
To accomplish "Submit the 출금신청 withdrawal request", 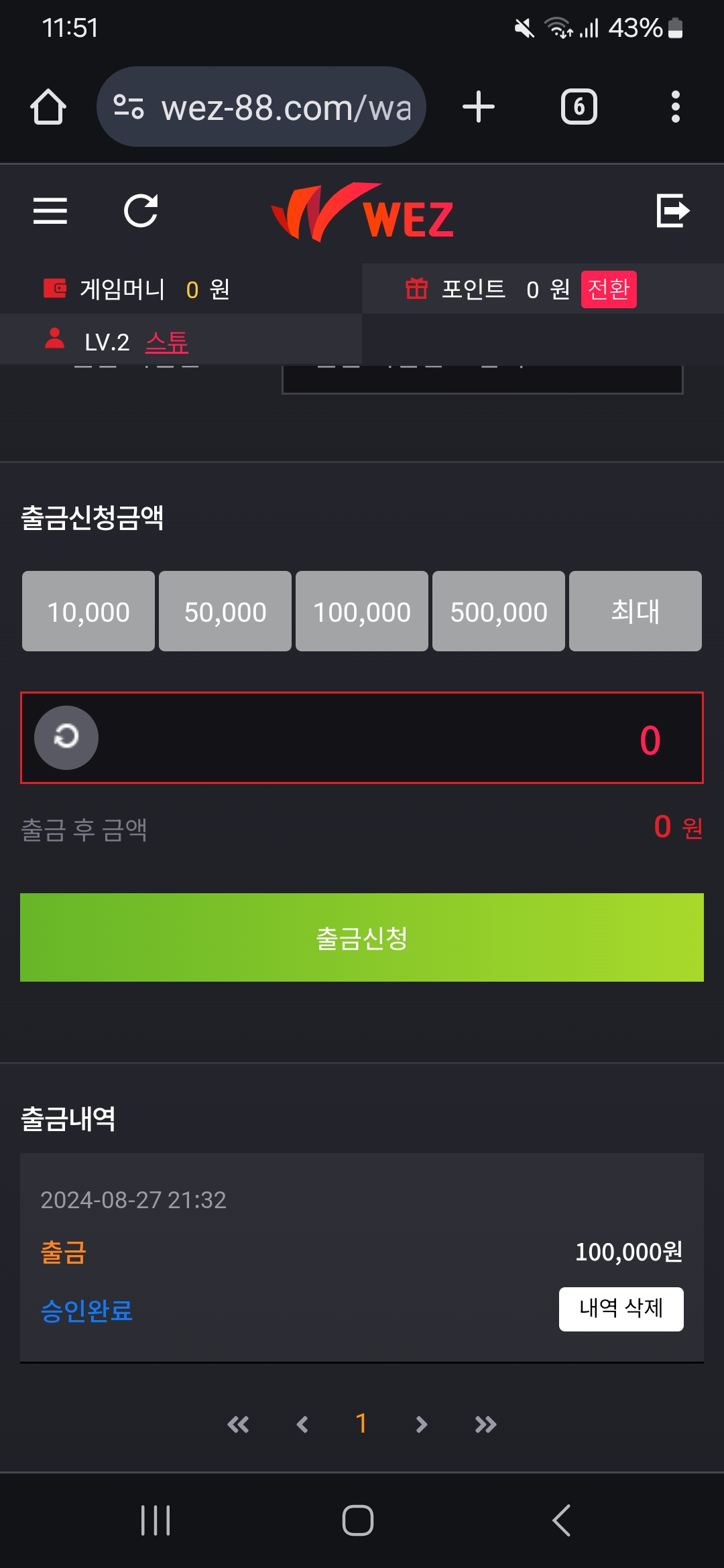I will point(362,937).
